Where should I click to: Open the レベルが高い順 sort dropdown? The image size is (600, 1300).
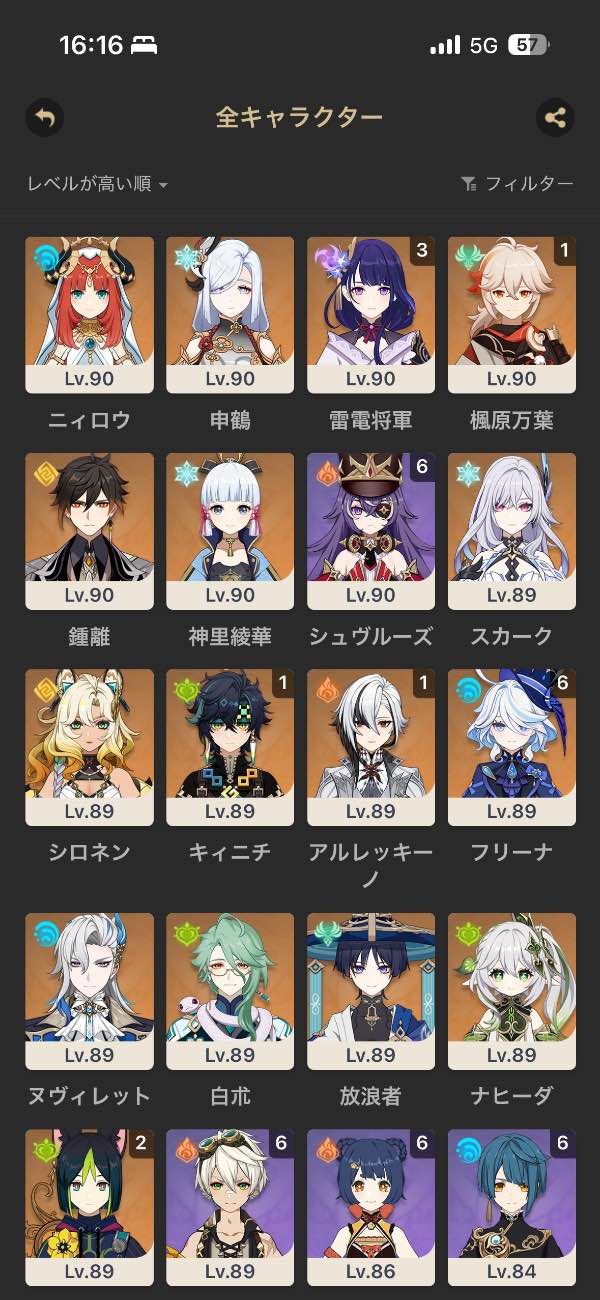click(97, 184)
